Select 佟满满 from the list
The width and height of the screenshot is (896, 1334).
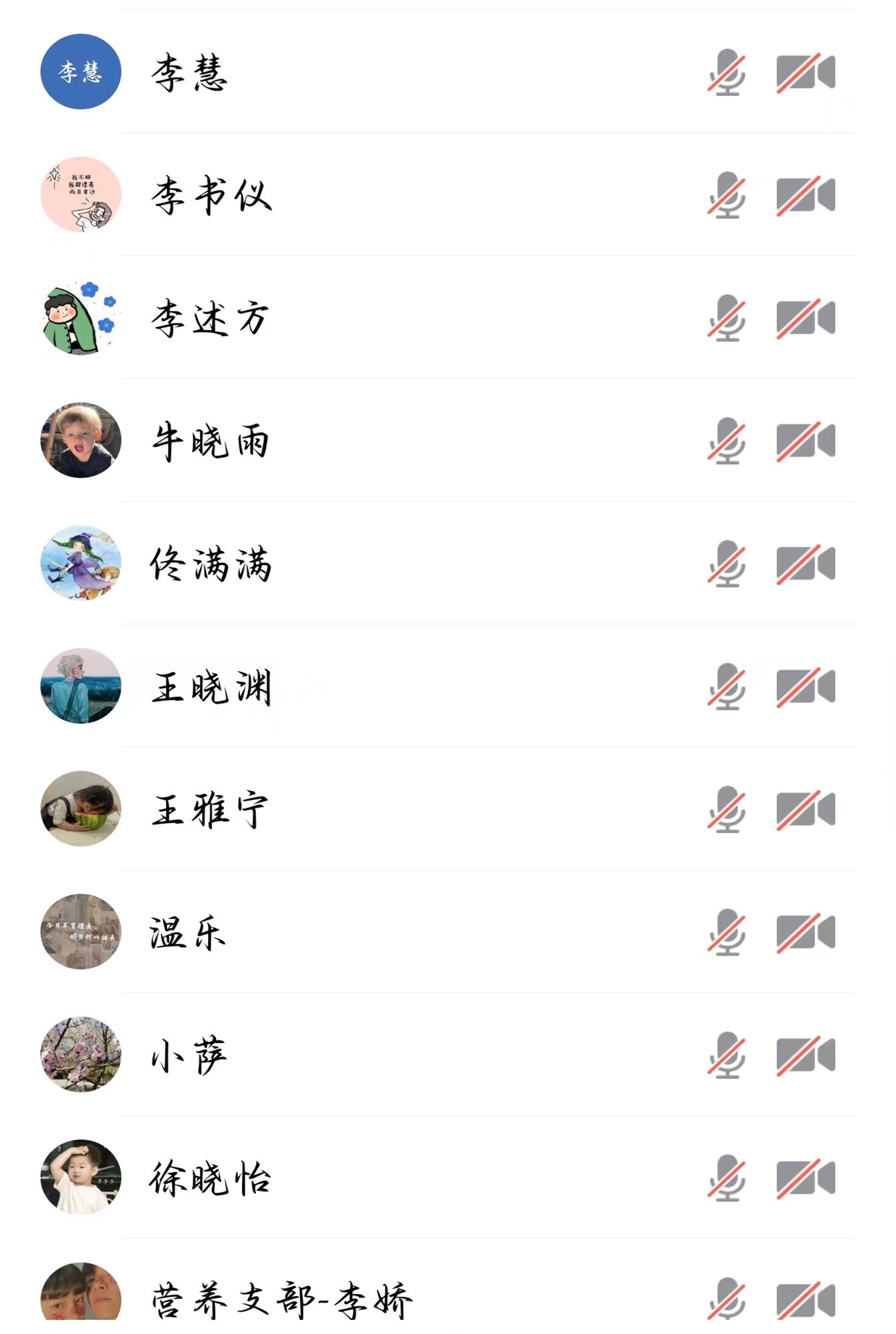coord(210,564)
